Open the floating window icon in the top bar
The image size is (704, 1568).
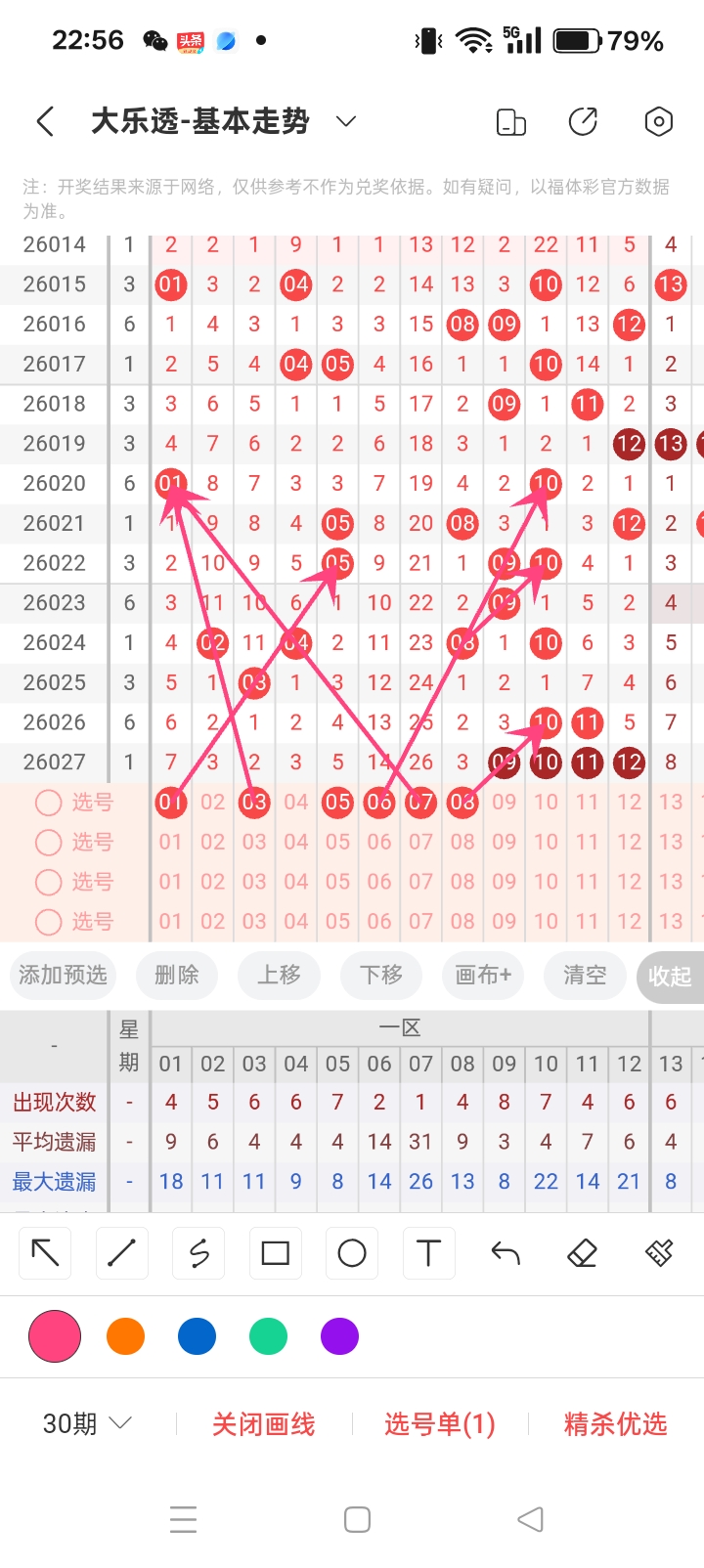click(x=510, y=121)
